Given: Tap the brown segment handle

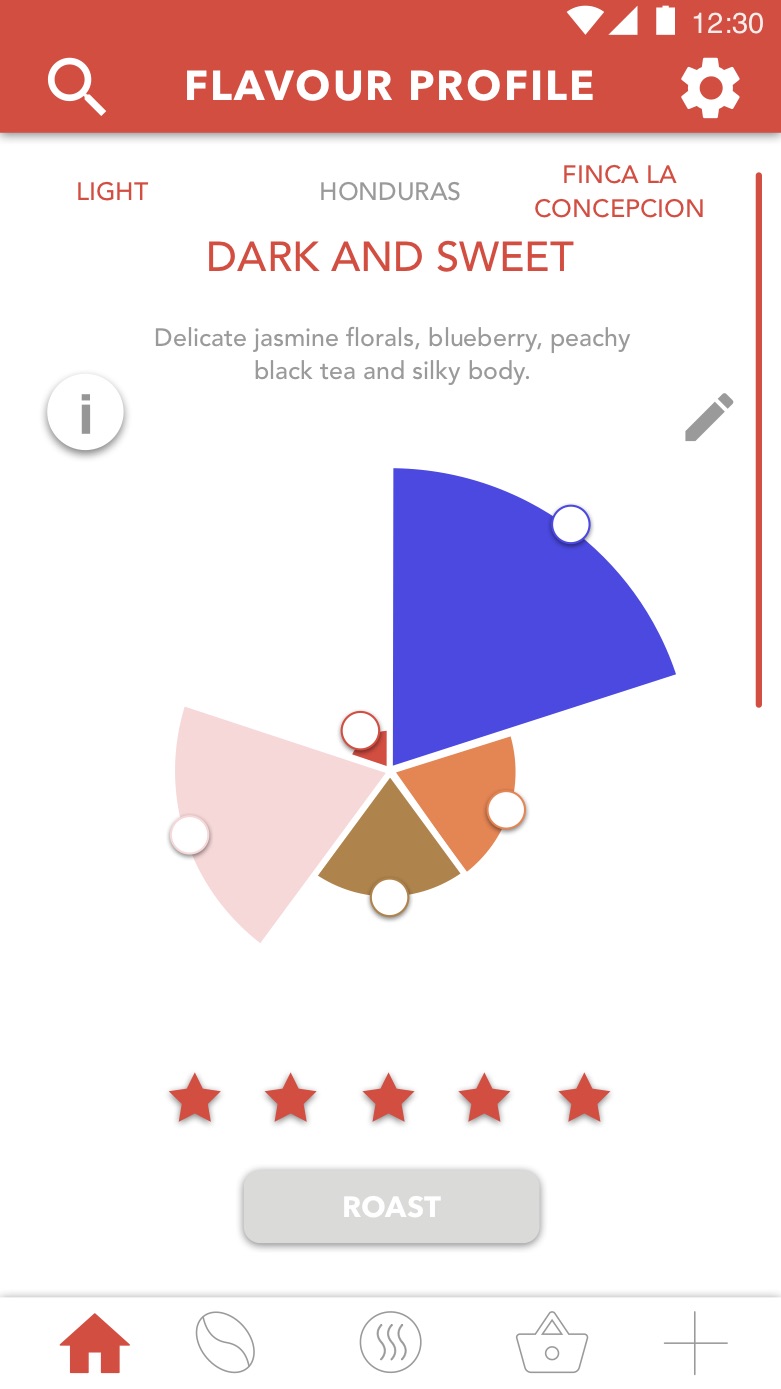Looking at the screenshot, I should [x=390, y=897].
